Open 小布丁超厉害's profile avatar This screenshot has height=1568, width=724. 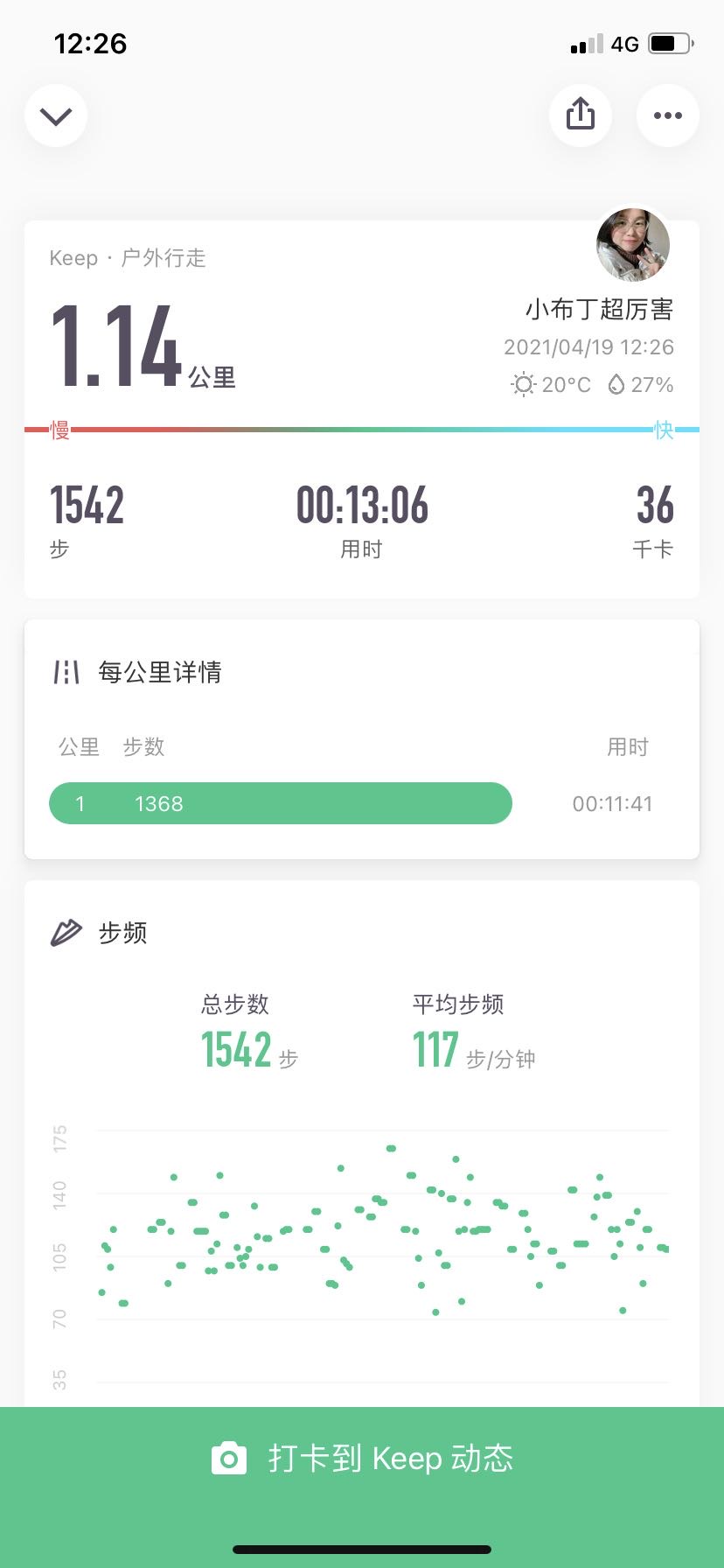click(x=633, y=245)
